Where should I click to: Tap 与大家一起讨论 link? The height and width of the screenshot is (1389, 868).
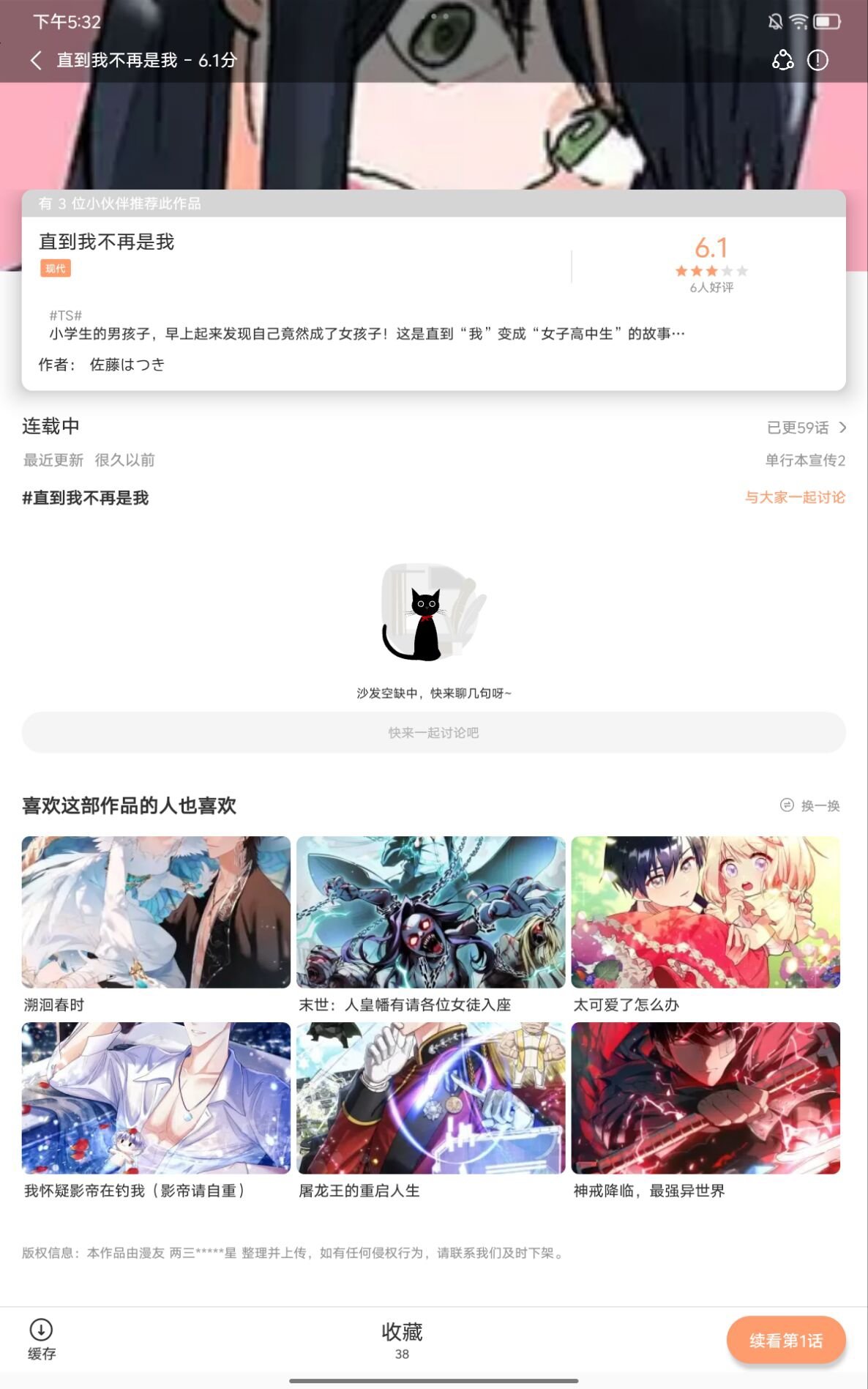[795, 497]
